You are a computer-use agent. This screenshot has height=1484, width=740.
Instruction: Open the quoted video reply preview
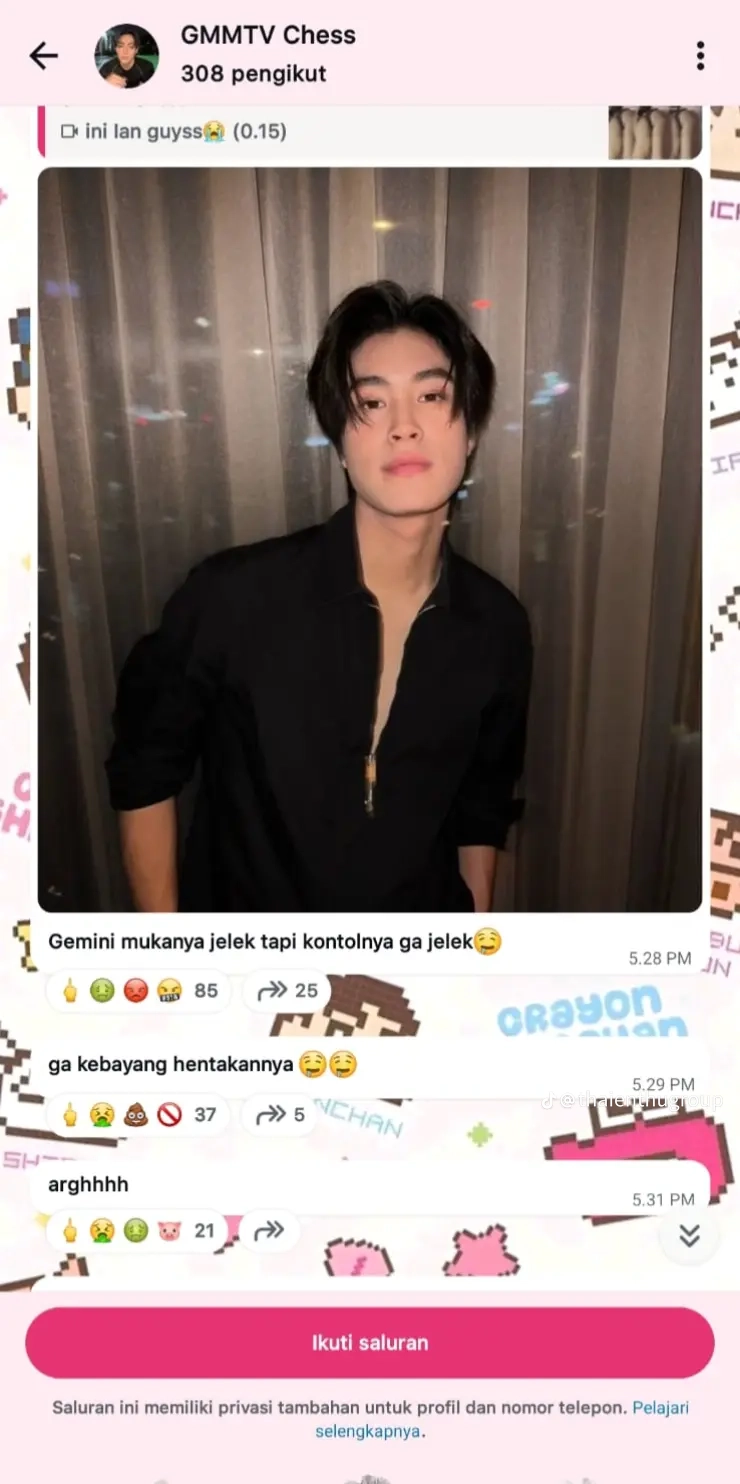[x=370, y=132]
